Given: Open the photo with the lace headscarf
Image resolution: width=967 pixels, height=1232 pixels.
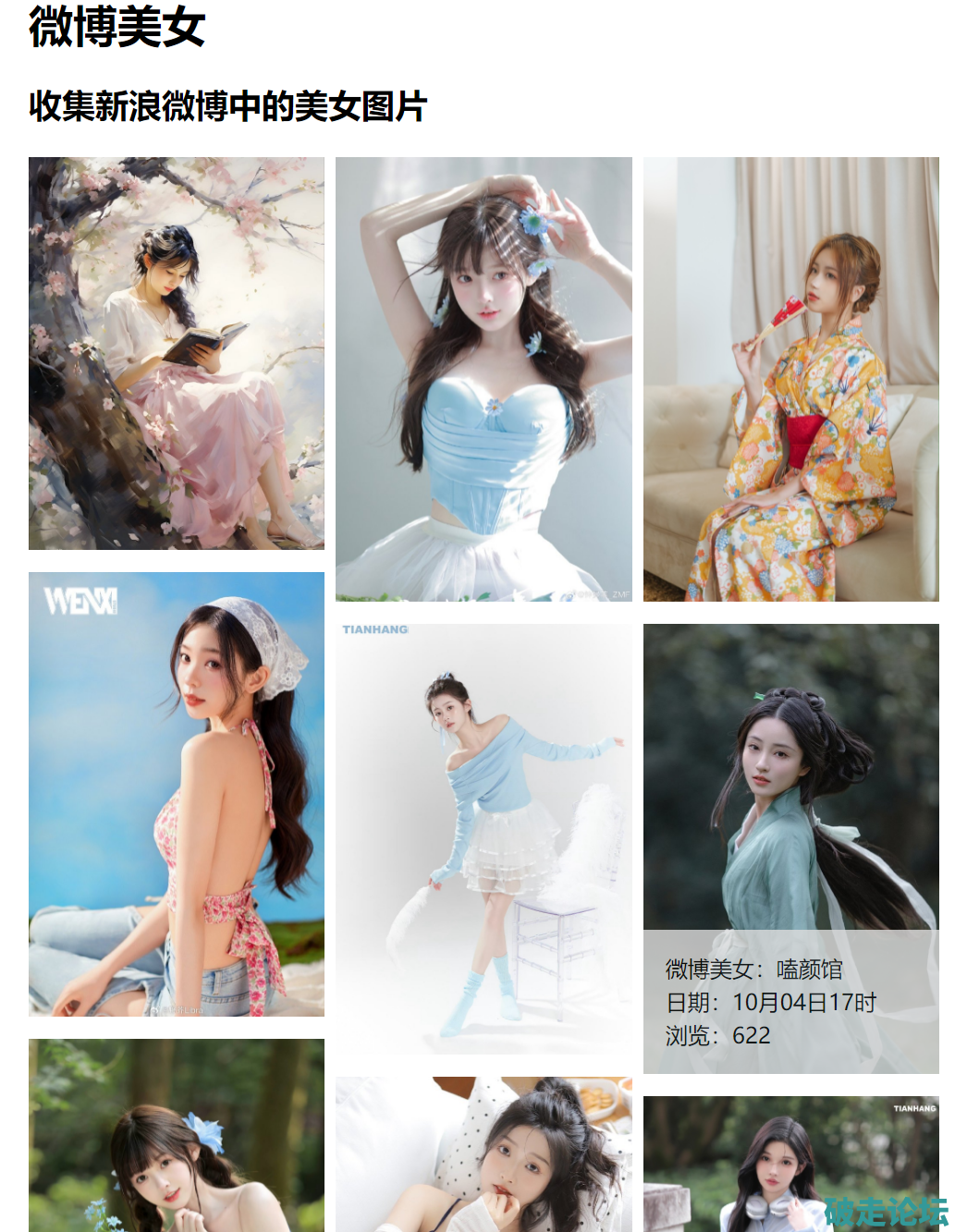Looking at the screenshot, I should coord(176,794).
